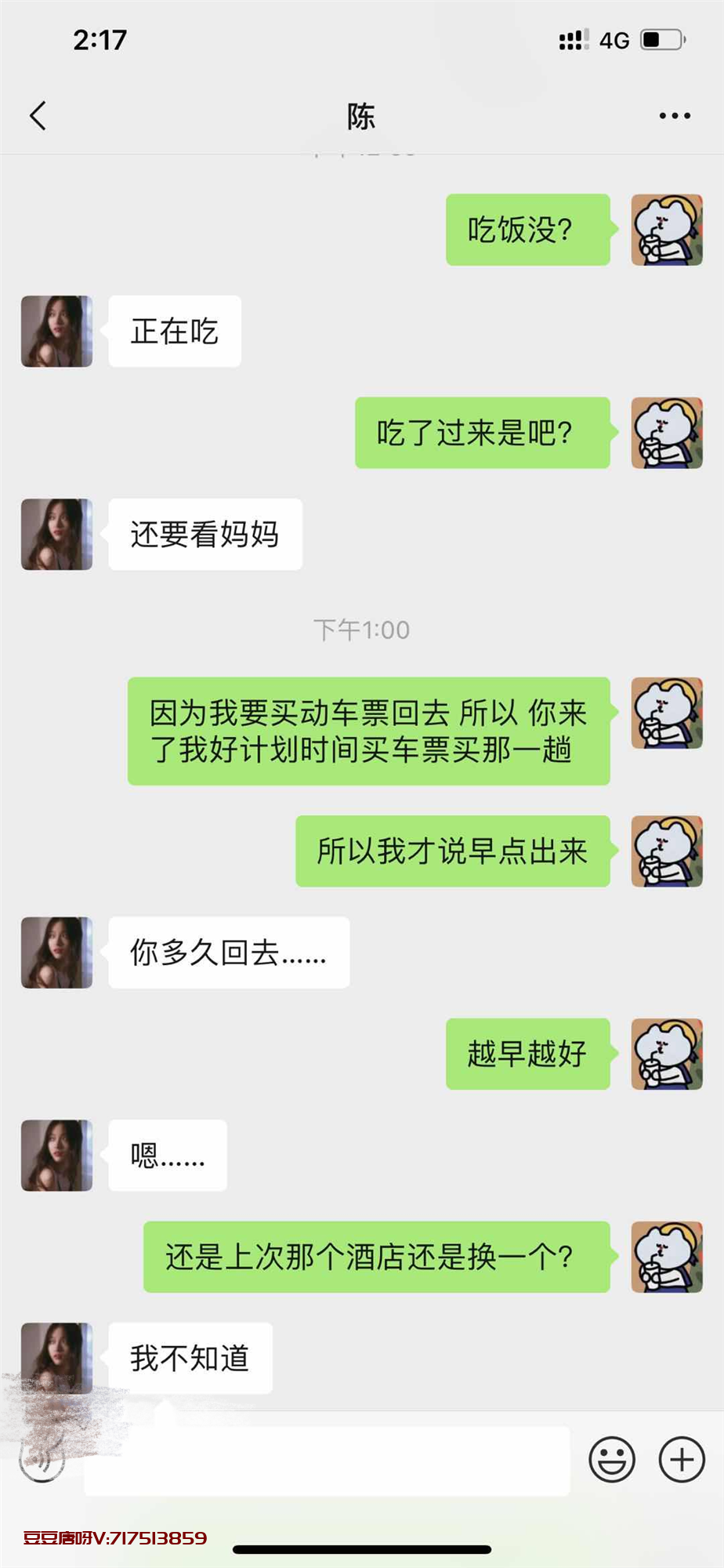724x1568 pixels.
Task: Open the emoji sticker panel
Action: 611,1459
